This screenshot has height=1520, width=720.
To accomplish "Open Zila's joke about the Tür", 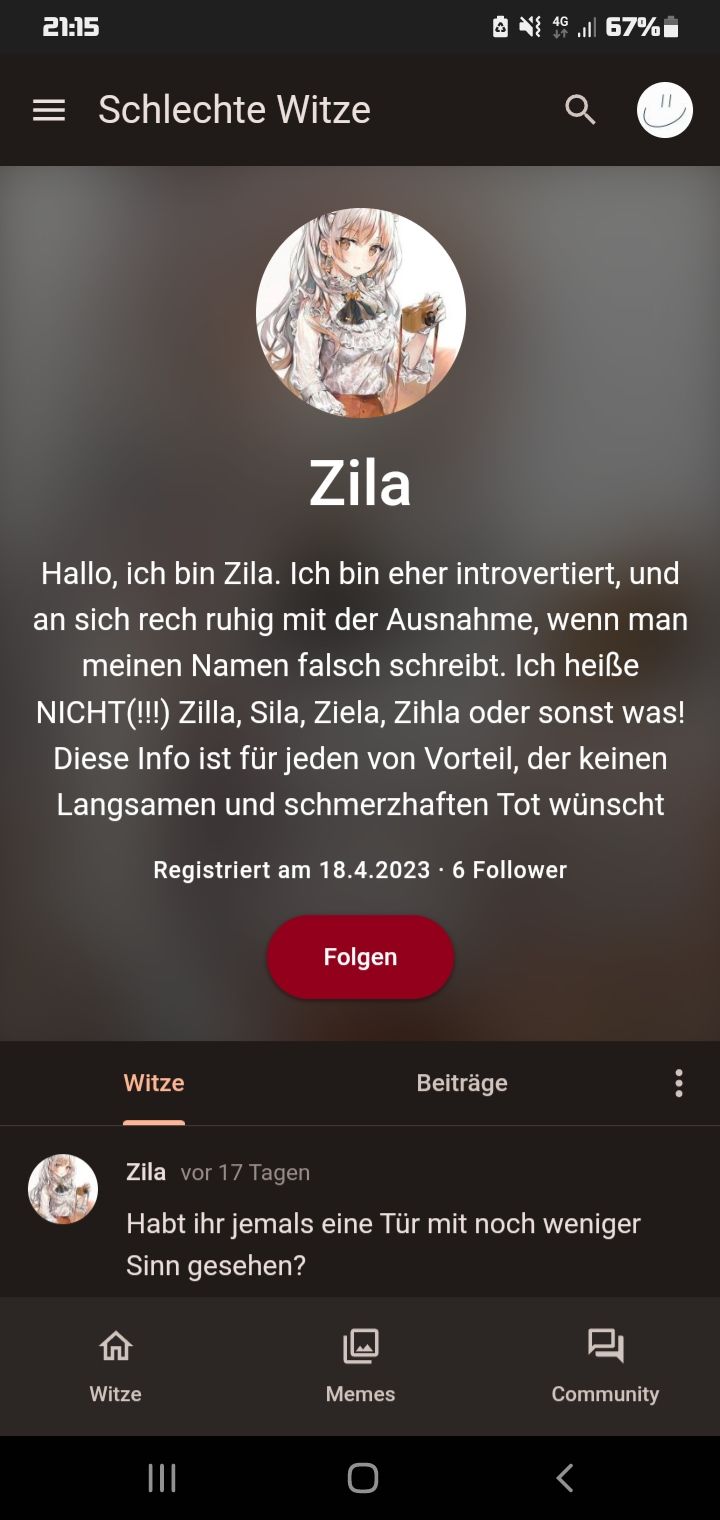I will (383, 1244).
